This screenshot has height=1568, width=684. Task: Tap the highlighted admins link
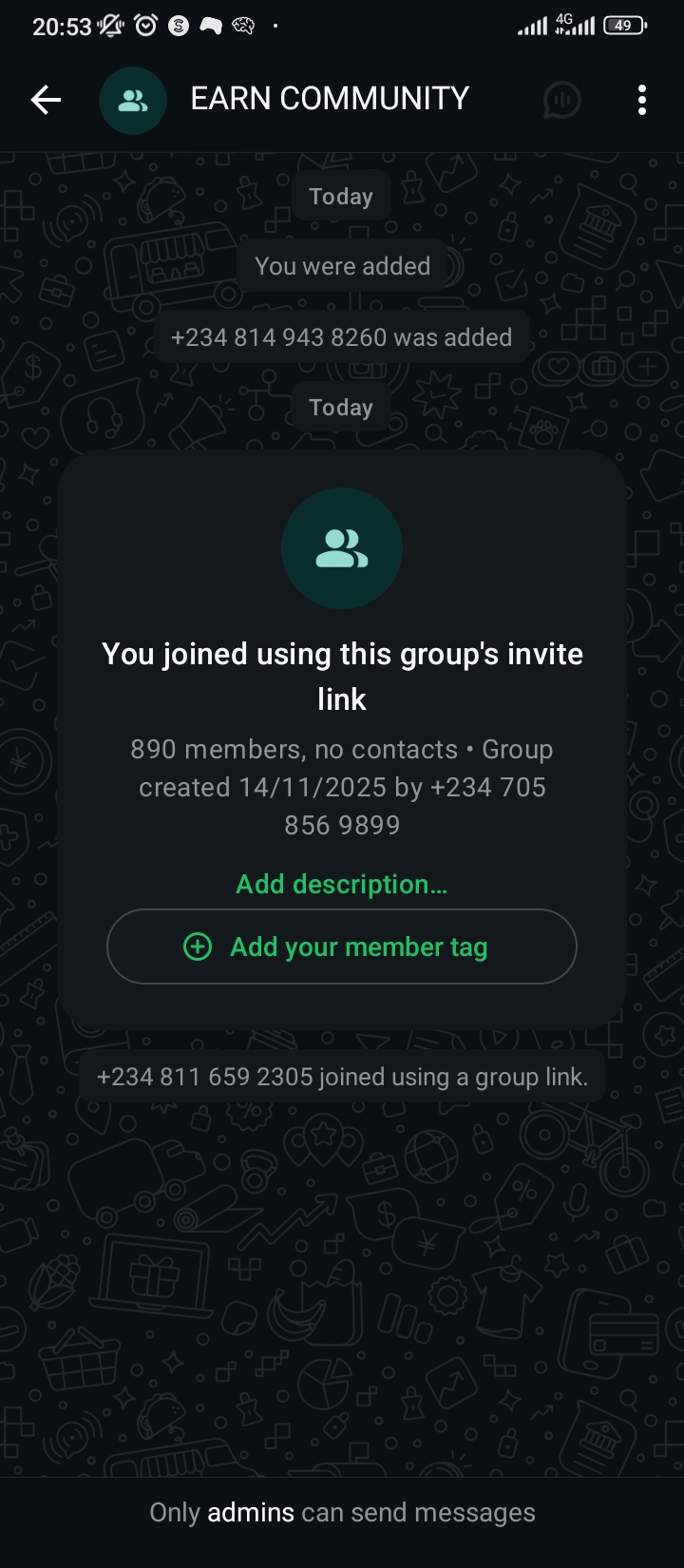click(x=251, y=1513)
